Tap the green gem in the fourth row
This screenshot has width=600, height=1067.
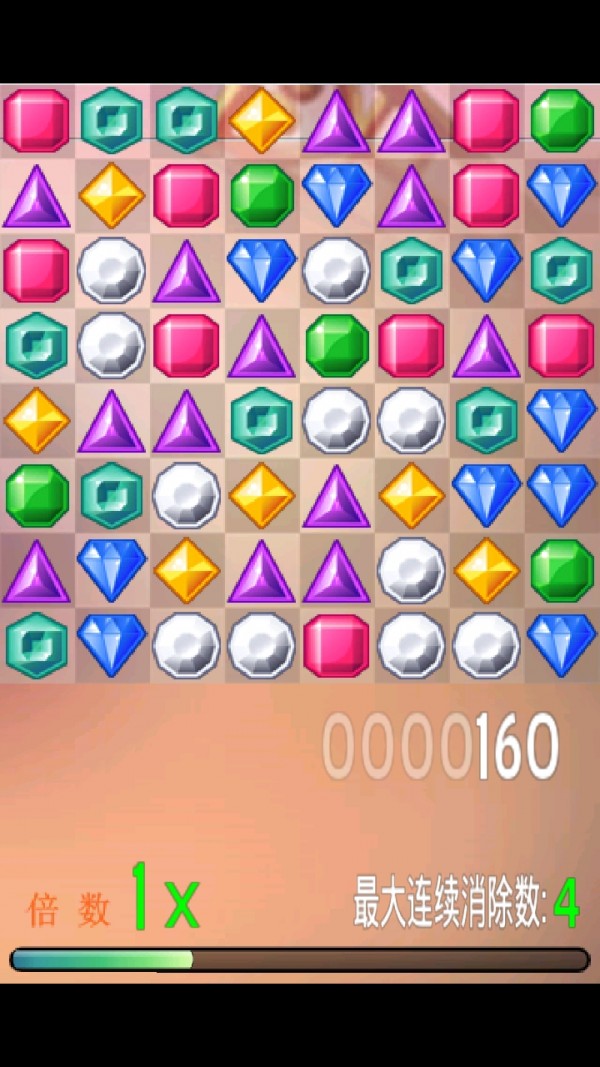(337, 345)
